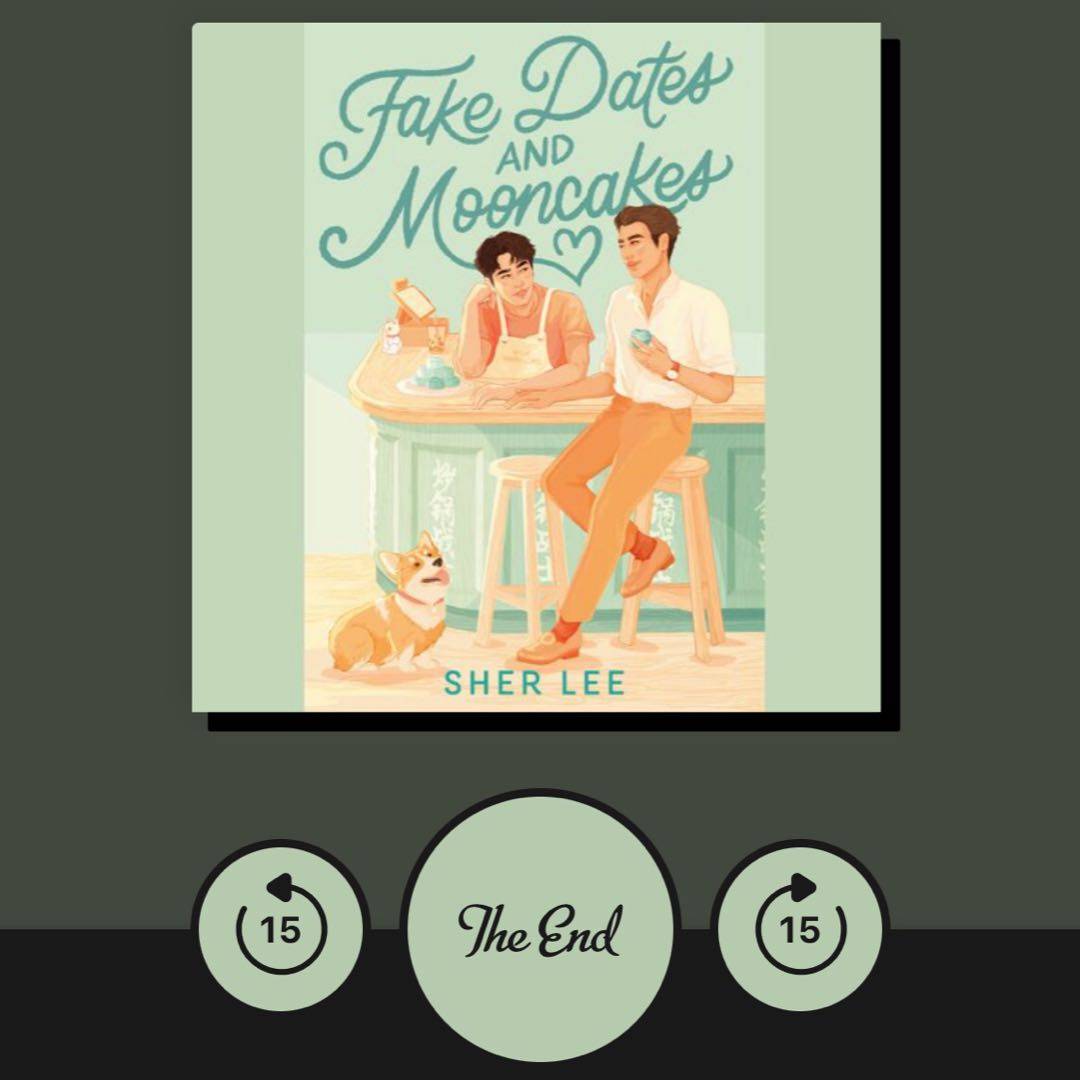The height and width of the screenshot is (1080, 1080).
Task: Skip forward 15 seconds
Action: tap(800, 928)
